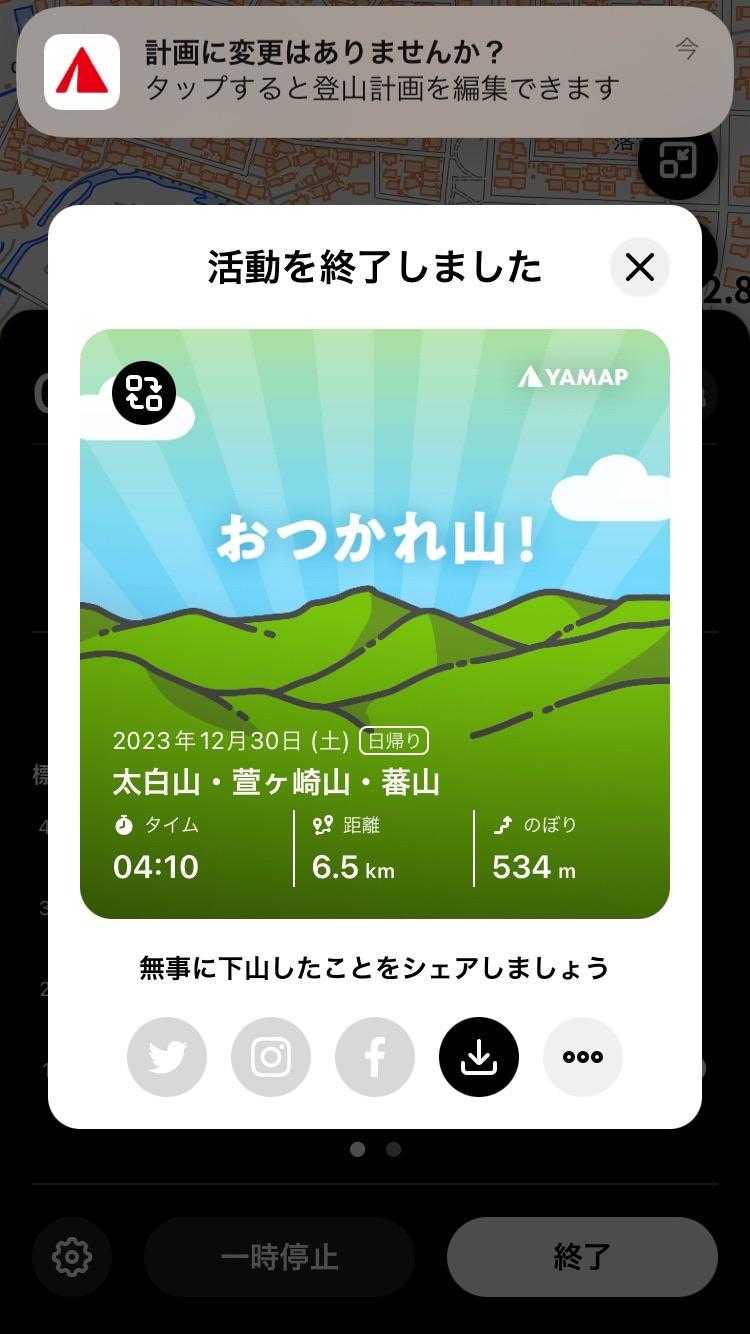This screenshot has height=1334, width=750.
Task: Share the activity on Twitter
Action: (167, 1057)
